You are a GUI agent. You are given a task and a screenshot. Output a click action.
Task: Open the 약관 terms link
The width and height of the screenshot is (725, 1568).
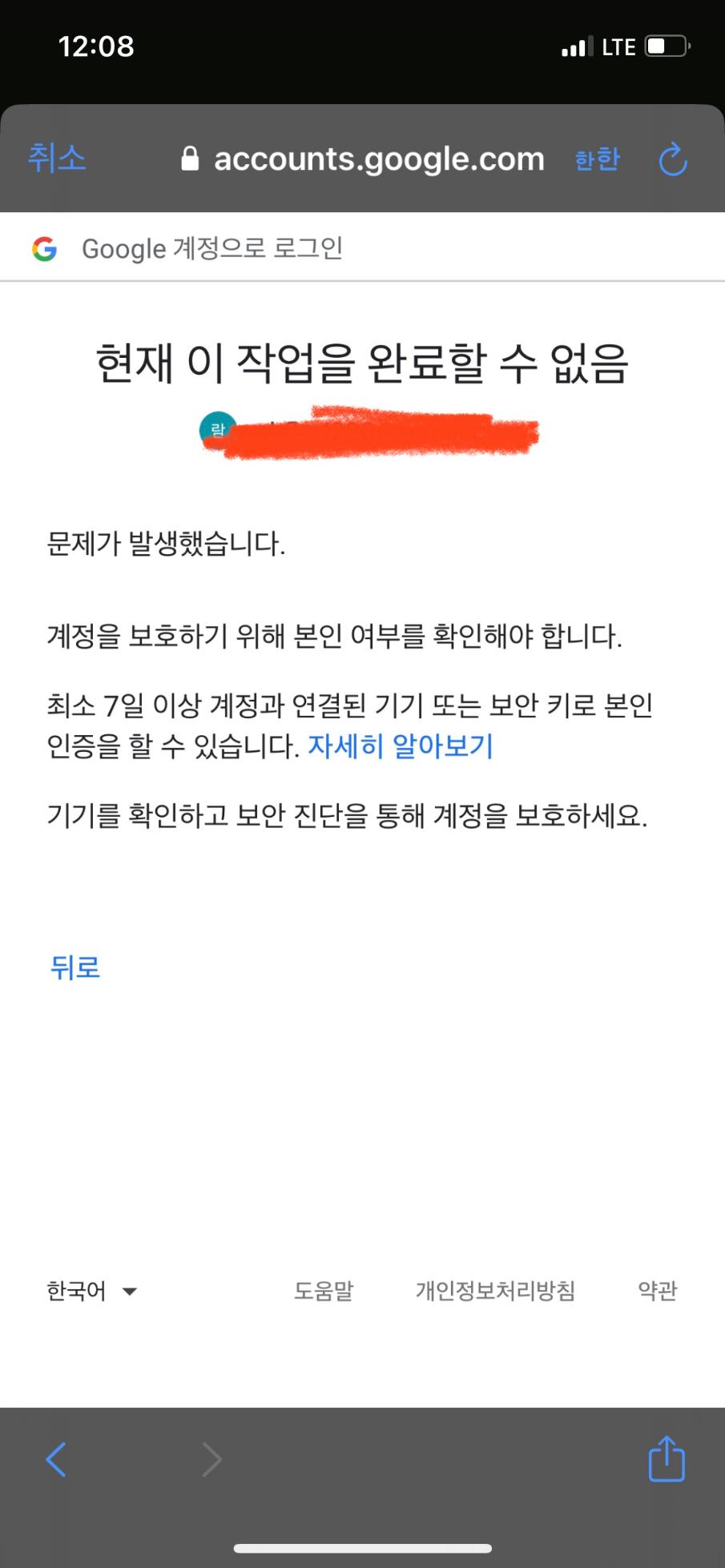point(657,1290)
